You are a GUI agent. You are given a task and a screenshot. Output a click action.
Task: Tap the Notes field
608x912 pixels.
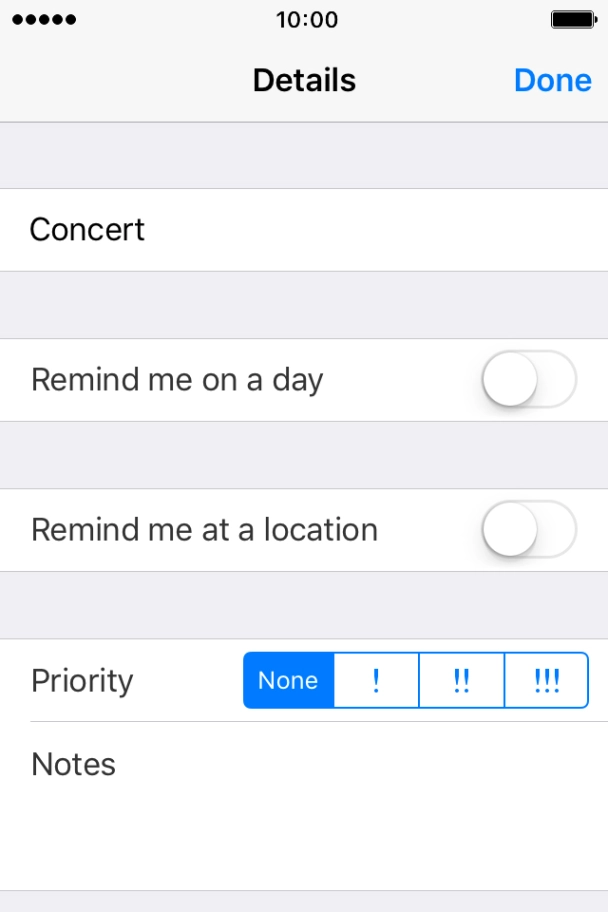pos(300,800)
